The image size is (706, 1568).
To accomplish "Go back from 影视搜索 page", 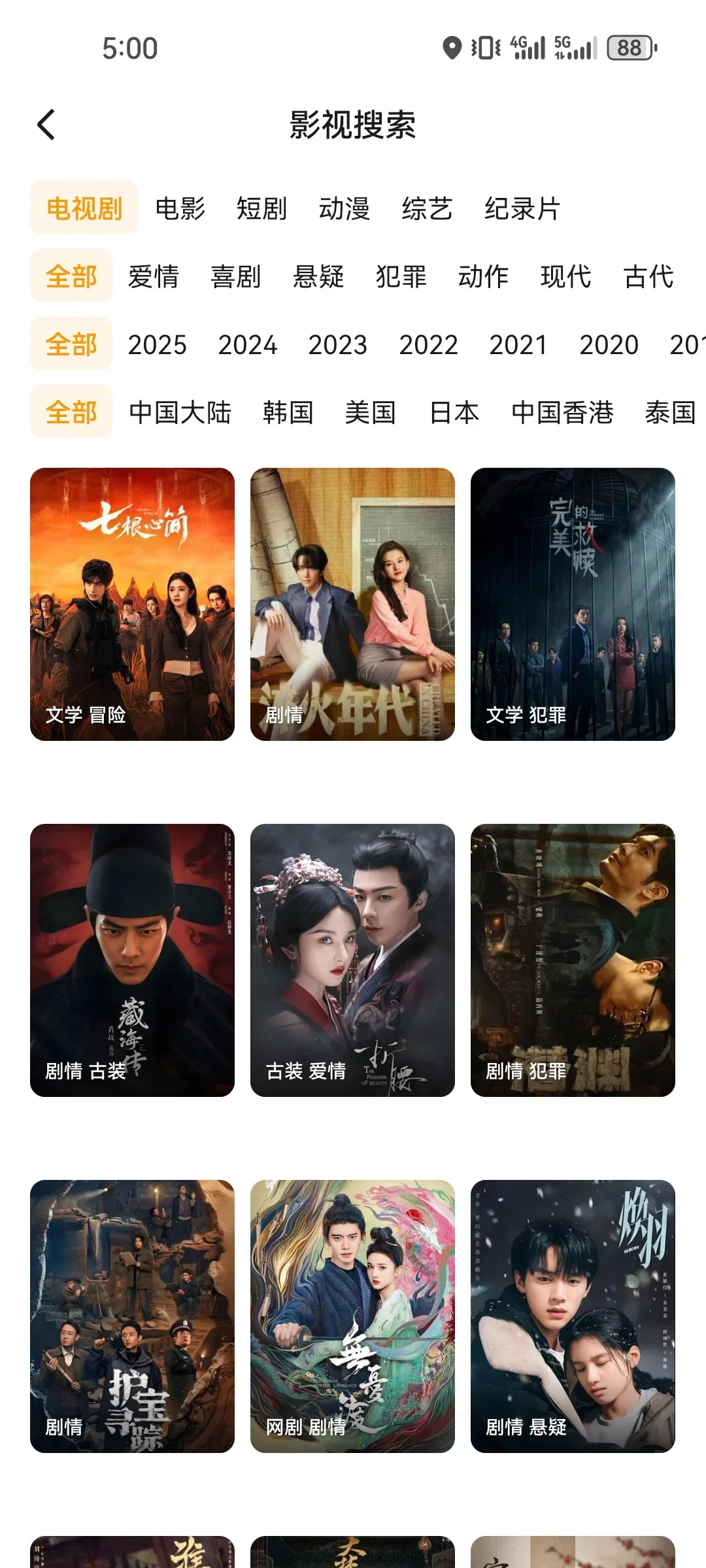I will [46, 124].
